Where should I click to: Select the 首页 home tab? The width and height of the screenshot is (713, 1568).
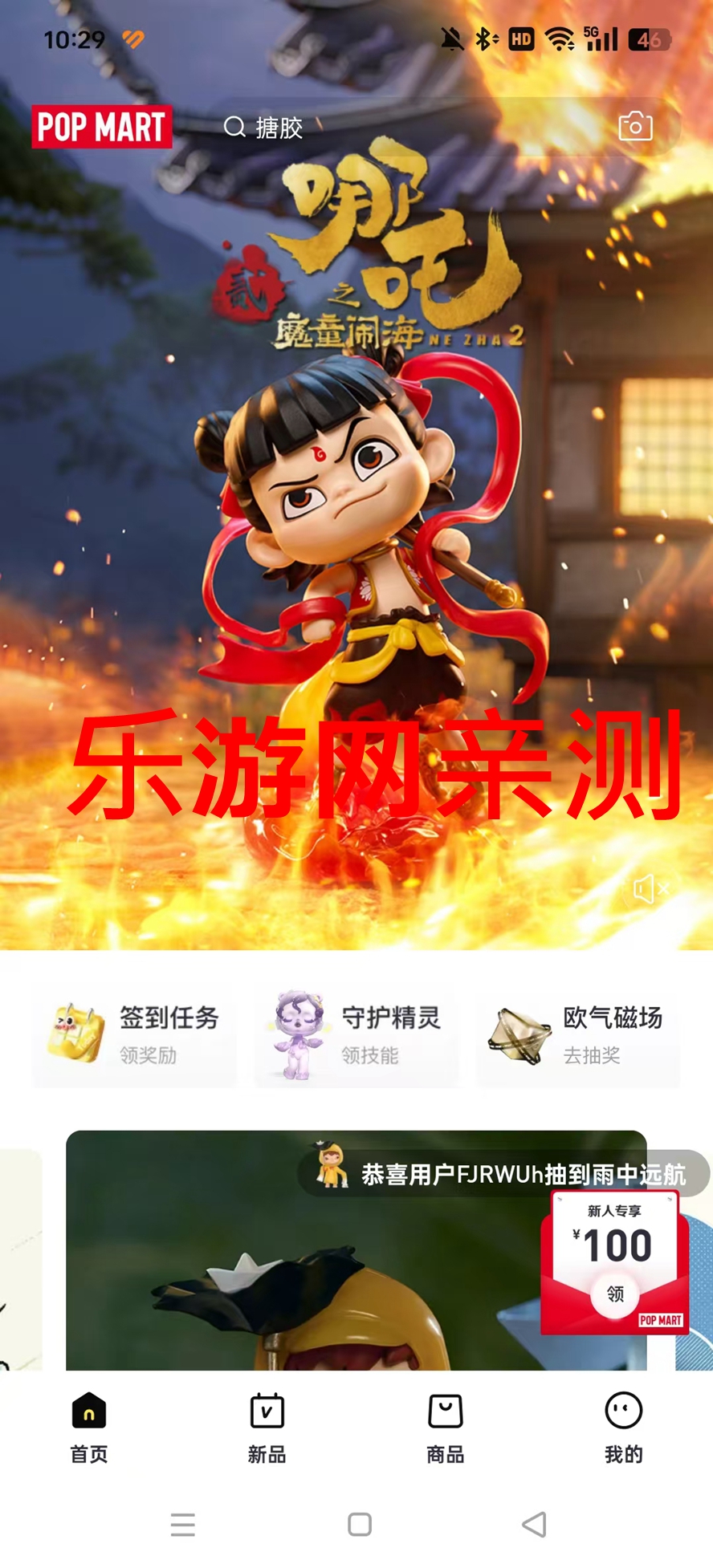tap(89, 1428)
